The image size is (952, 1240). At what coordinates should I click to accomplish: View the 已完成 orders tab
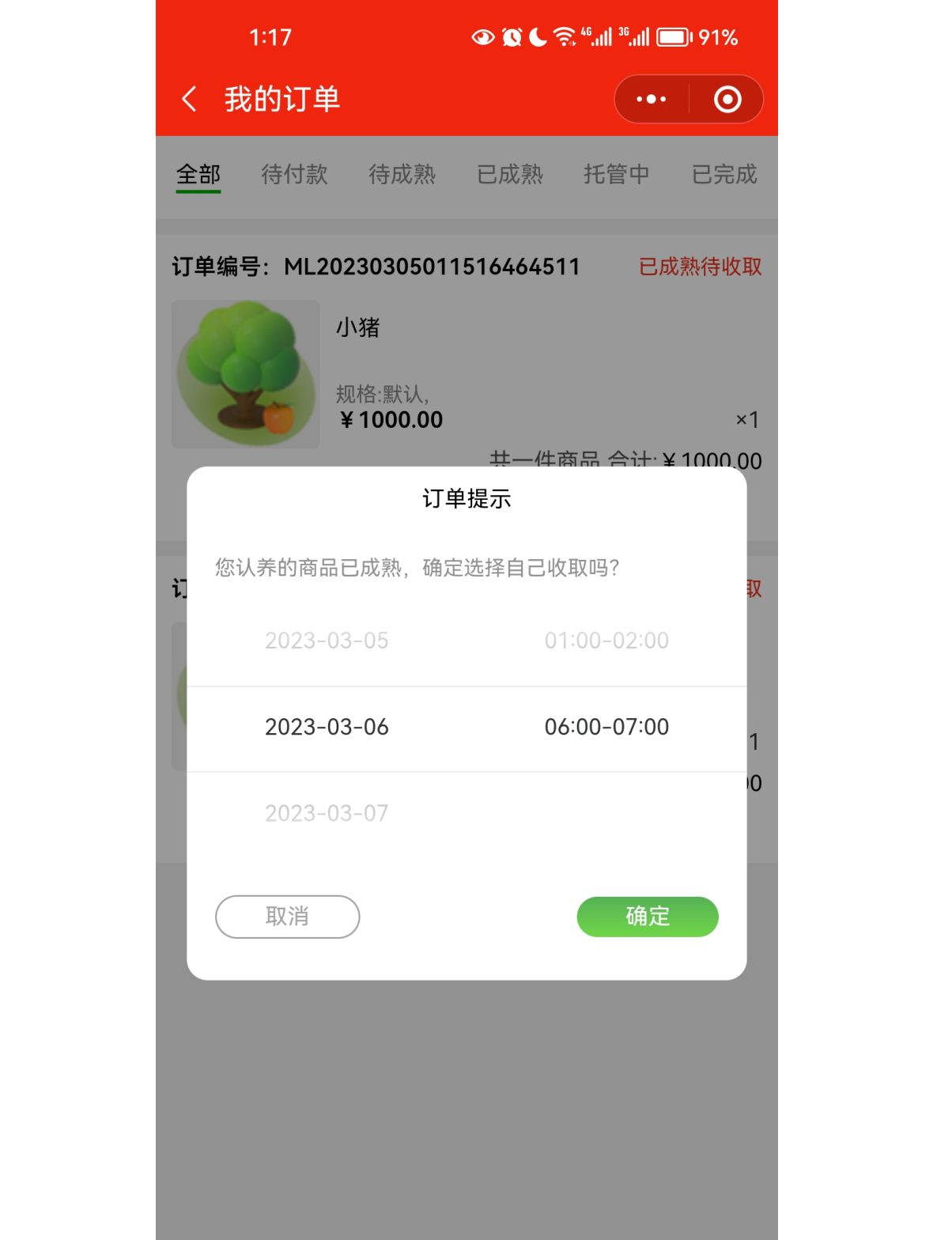[724, 174]
